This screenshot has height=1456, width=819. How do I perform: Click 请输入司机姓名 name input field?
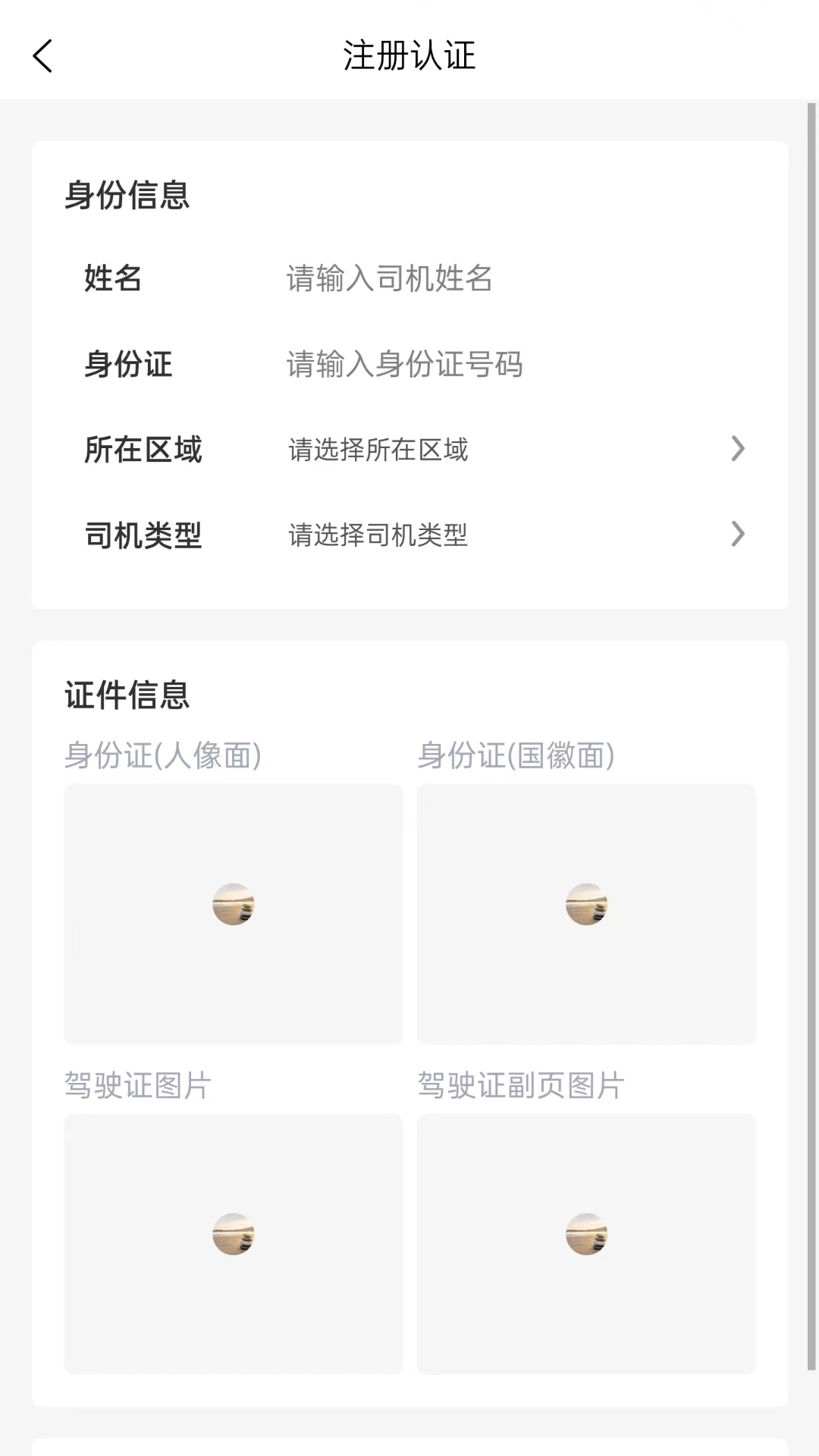[389, 279]
